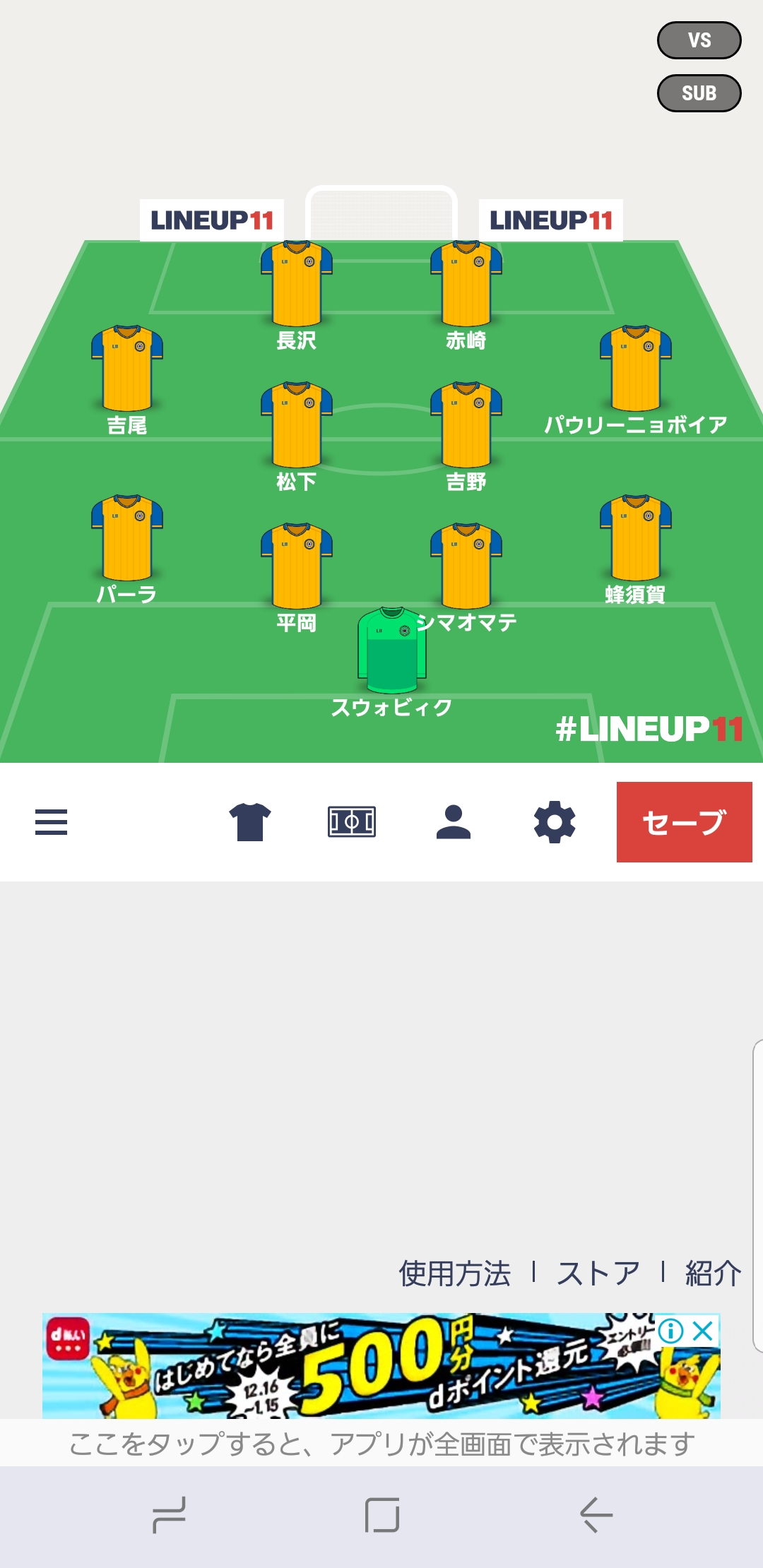Select goalkeeper スウォビィク

coord(391,651)
